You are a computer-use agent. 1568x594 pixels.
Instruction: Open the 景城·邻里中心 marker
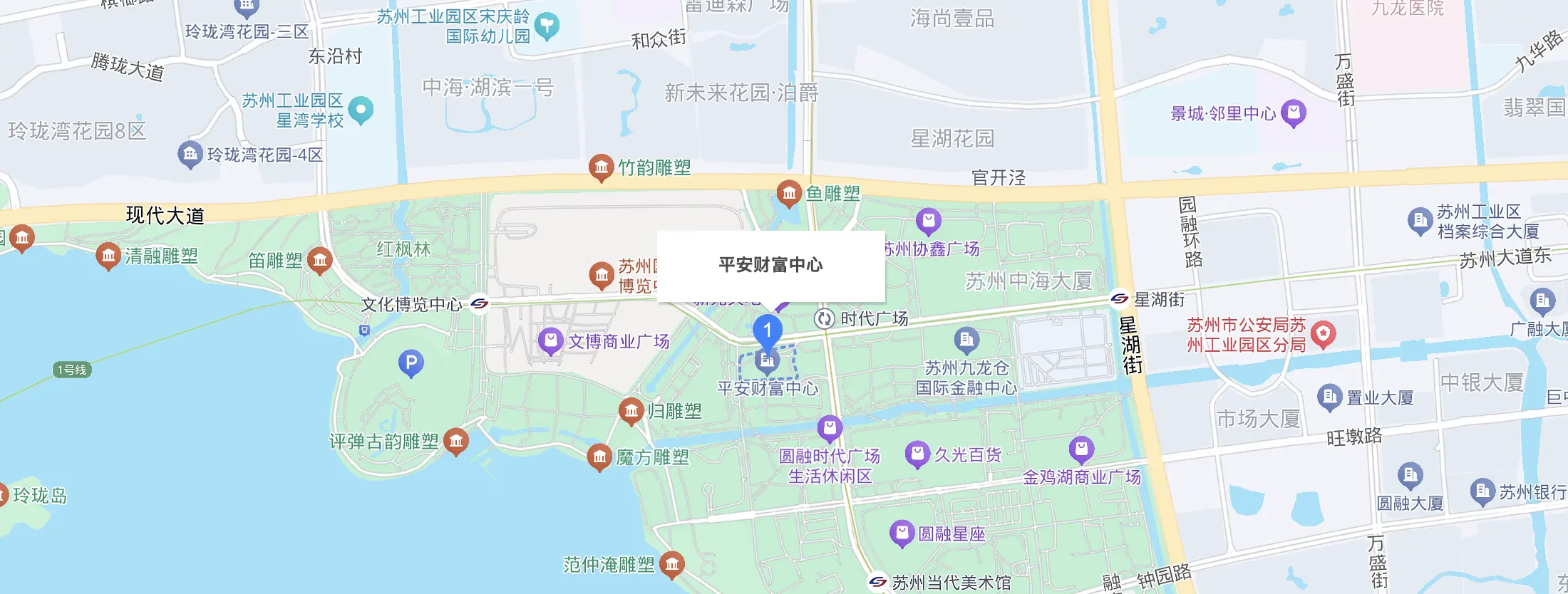[1293, 113]
